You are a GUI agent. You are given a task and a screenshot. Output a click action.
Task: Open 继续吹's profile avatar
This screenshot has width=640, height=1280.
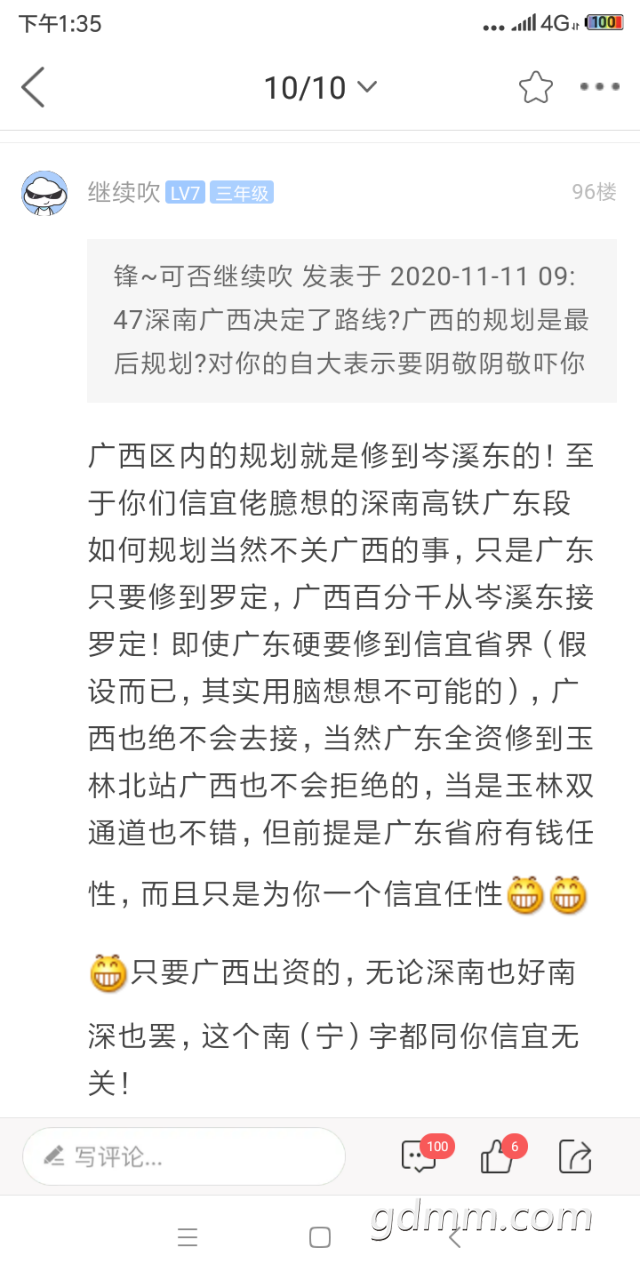point(45,193)
